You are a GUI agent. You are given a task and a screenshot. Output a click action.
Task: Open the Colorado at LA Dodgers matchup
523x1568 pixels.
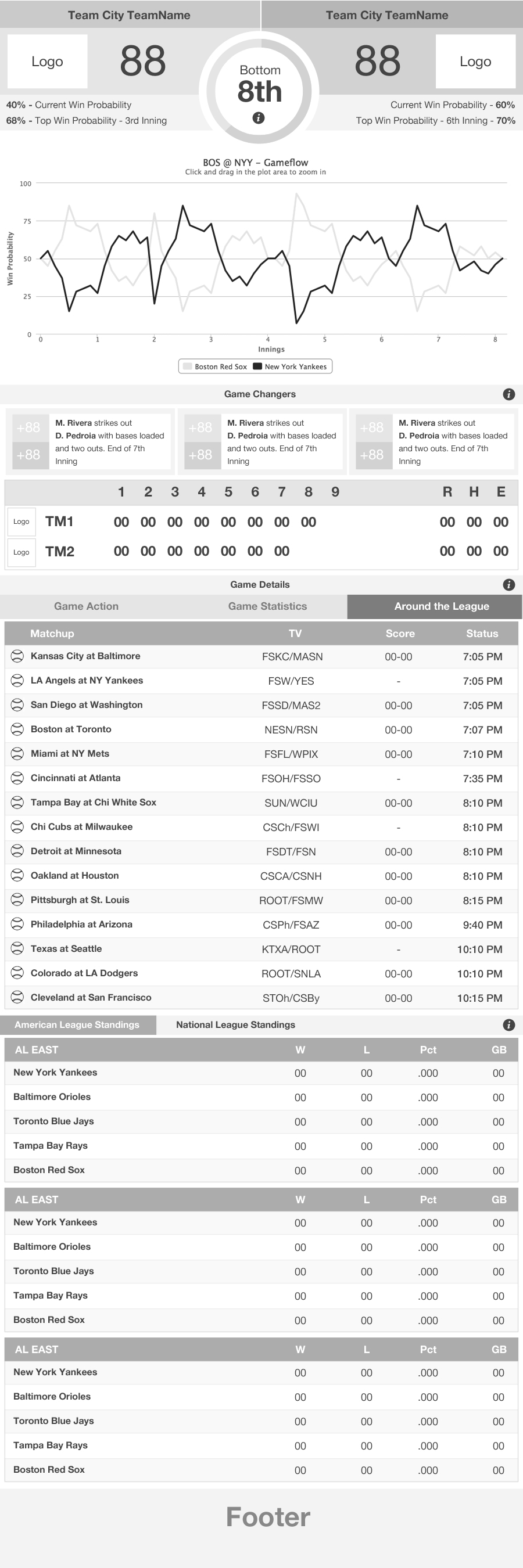tap(84, 973)
